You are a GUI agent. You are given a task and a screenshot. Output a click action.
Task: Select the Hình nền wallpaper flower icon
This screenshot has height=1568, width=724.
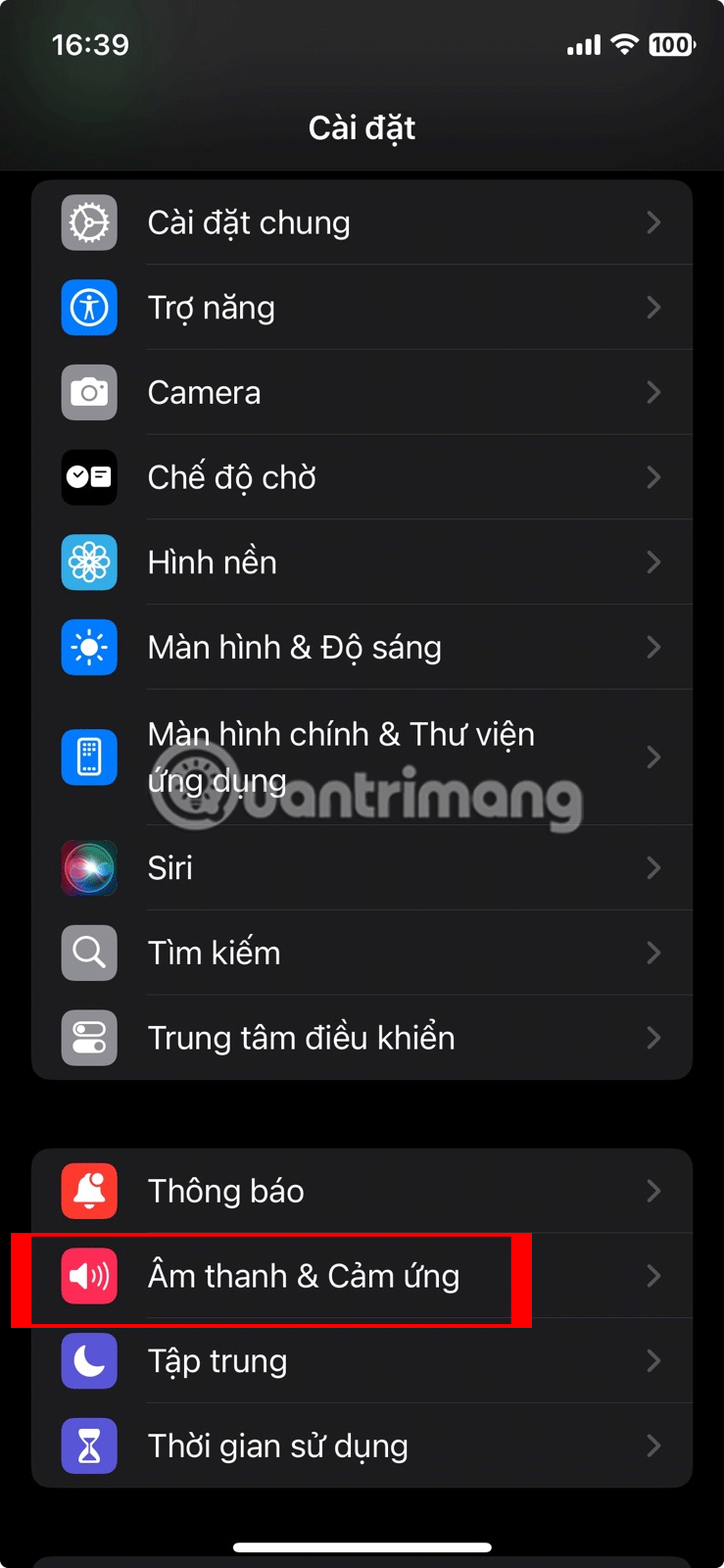click(89, 562)
